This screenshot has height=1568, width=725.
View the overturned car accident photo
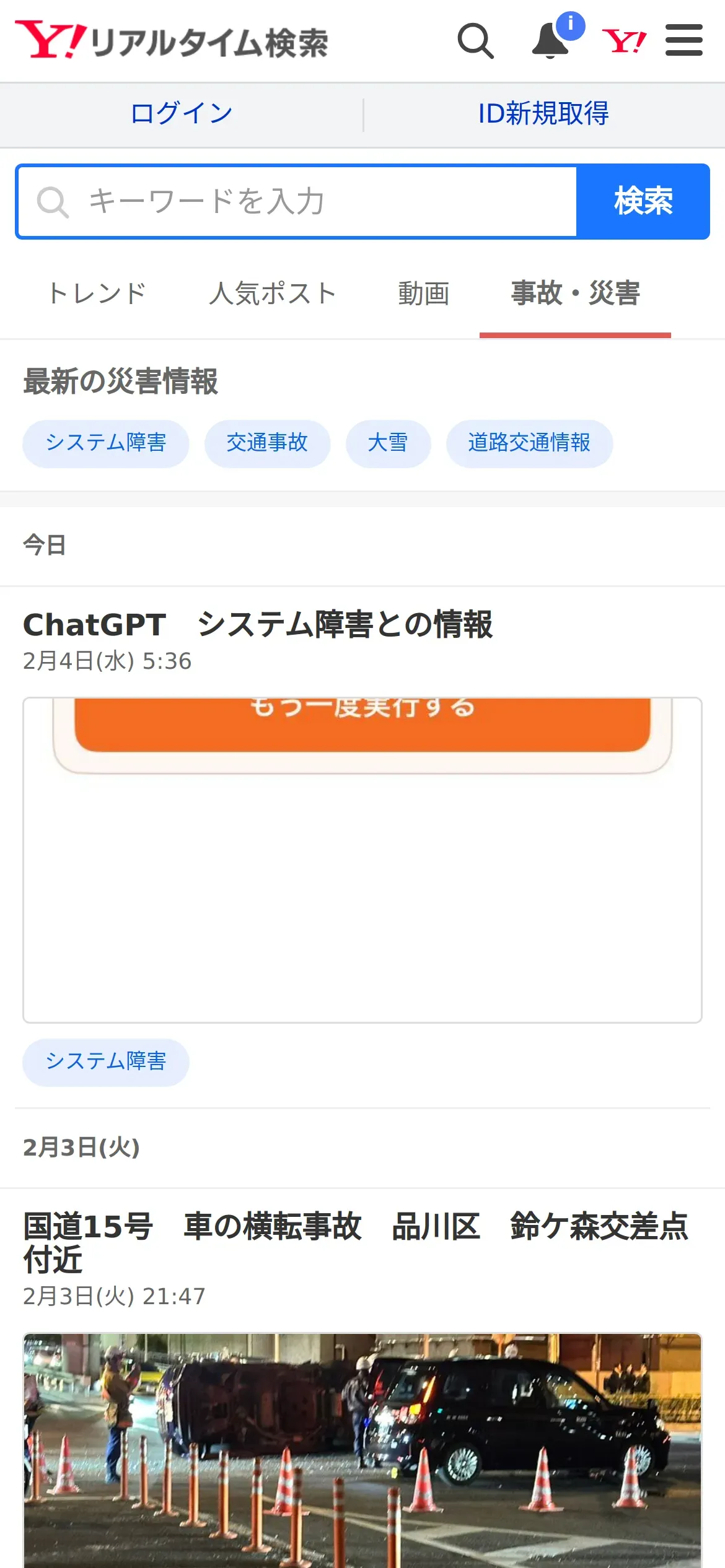362,1449
